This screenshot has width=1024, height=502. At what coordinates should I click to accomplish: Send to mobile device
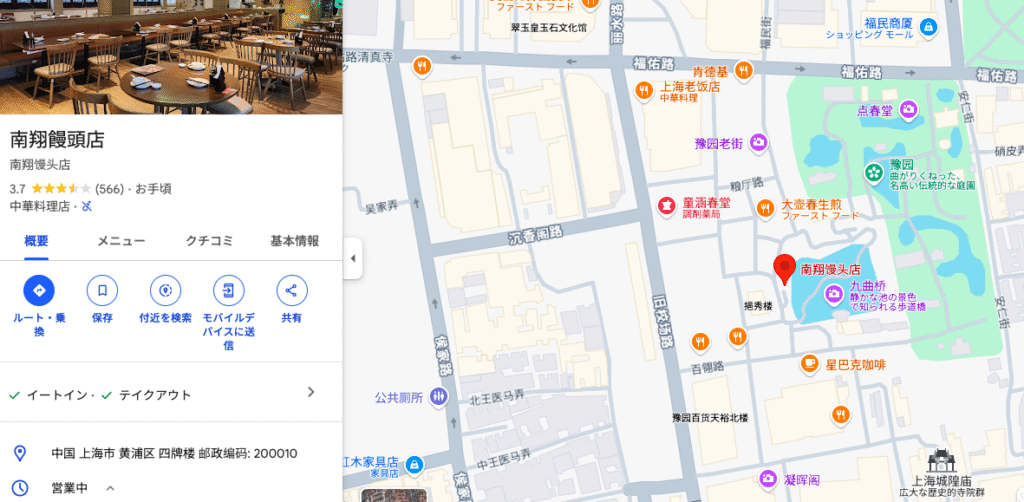[228, 291]
